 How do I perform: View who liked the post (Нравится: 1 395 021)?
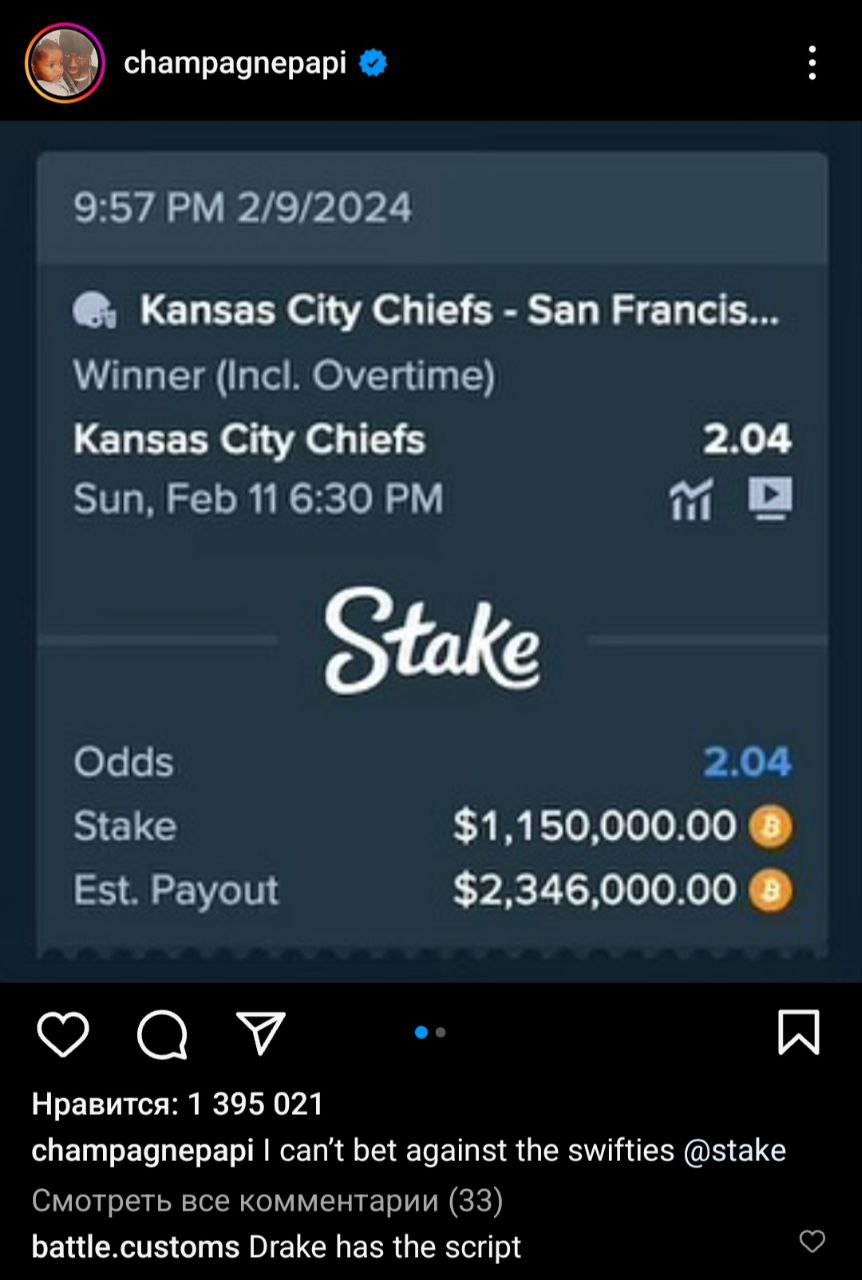click(x=178, y=1104)
